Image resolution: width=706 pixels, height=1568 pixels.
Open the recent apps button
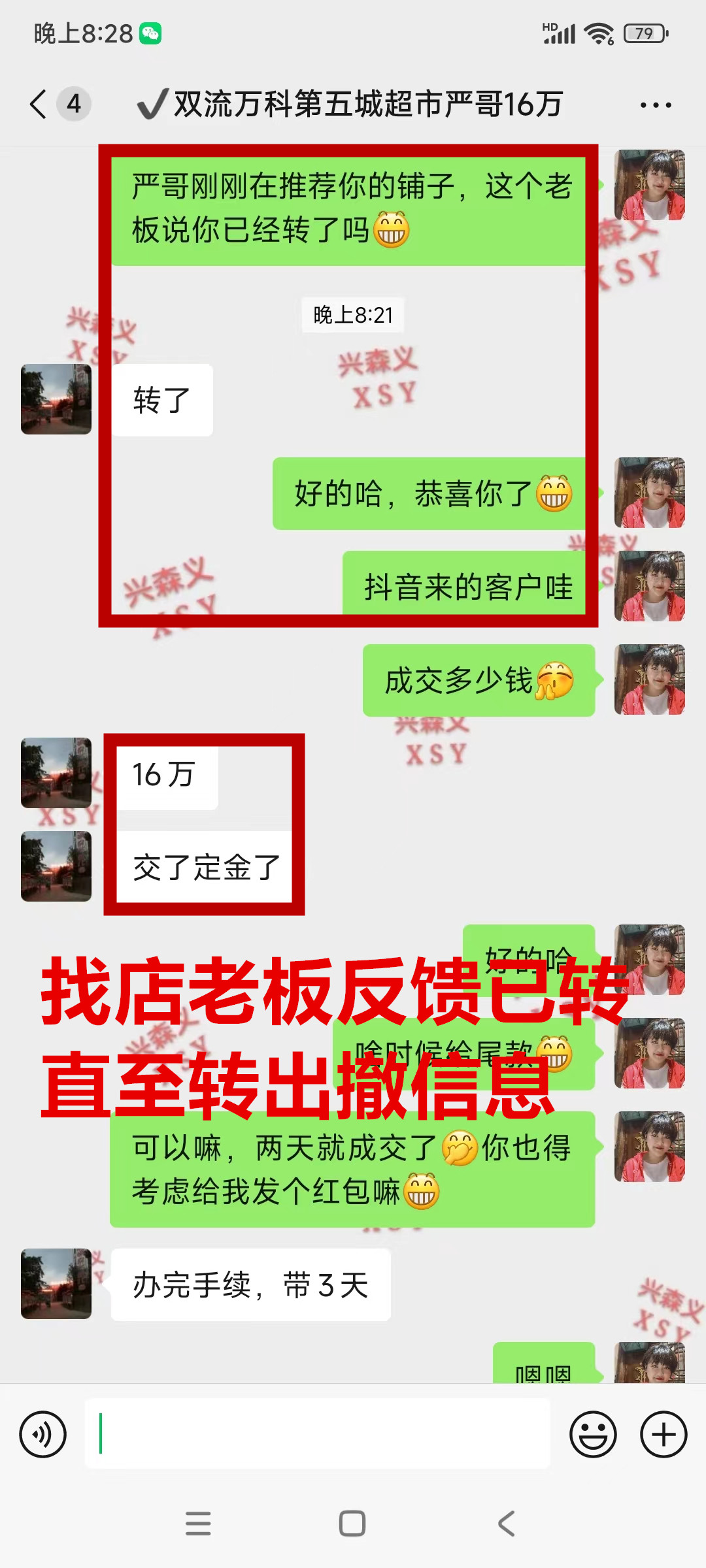198,1524
